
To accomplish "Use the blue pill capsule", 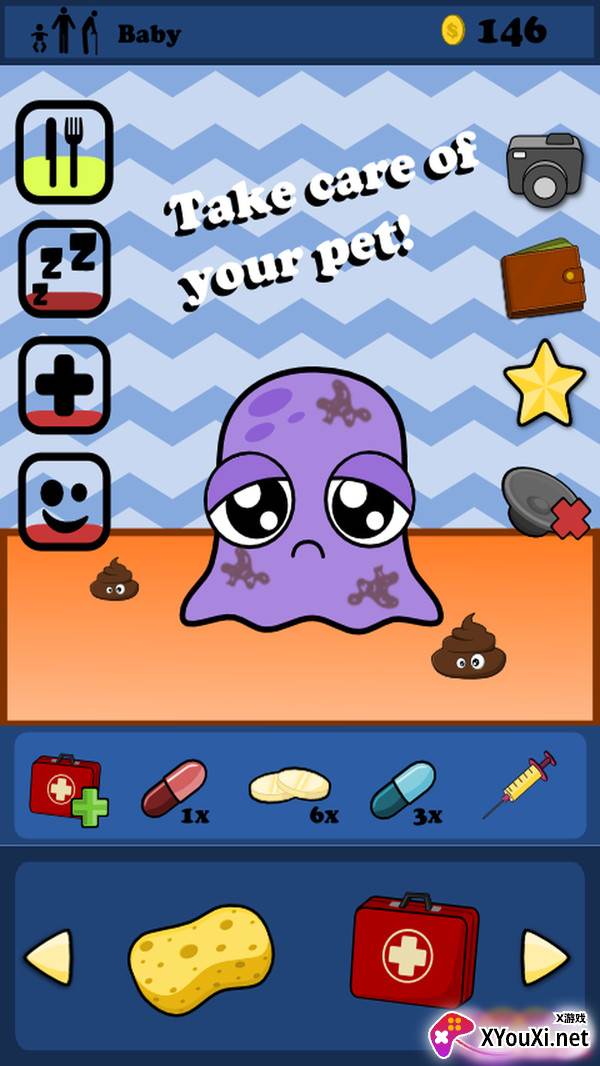I will click(404, 791).
